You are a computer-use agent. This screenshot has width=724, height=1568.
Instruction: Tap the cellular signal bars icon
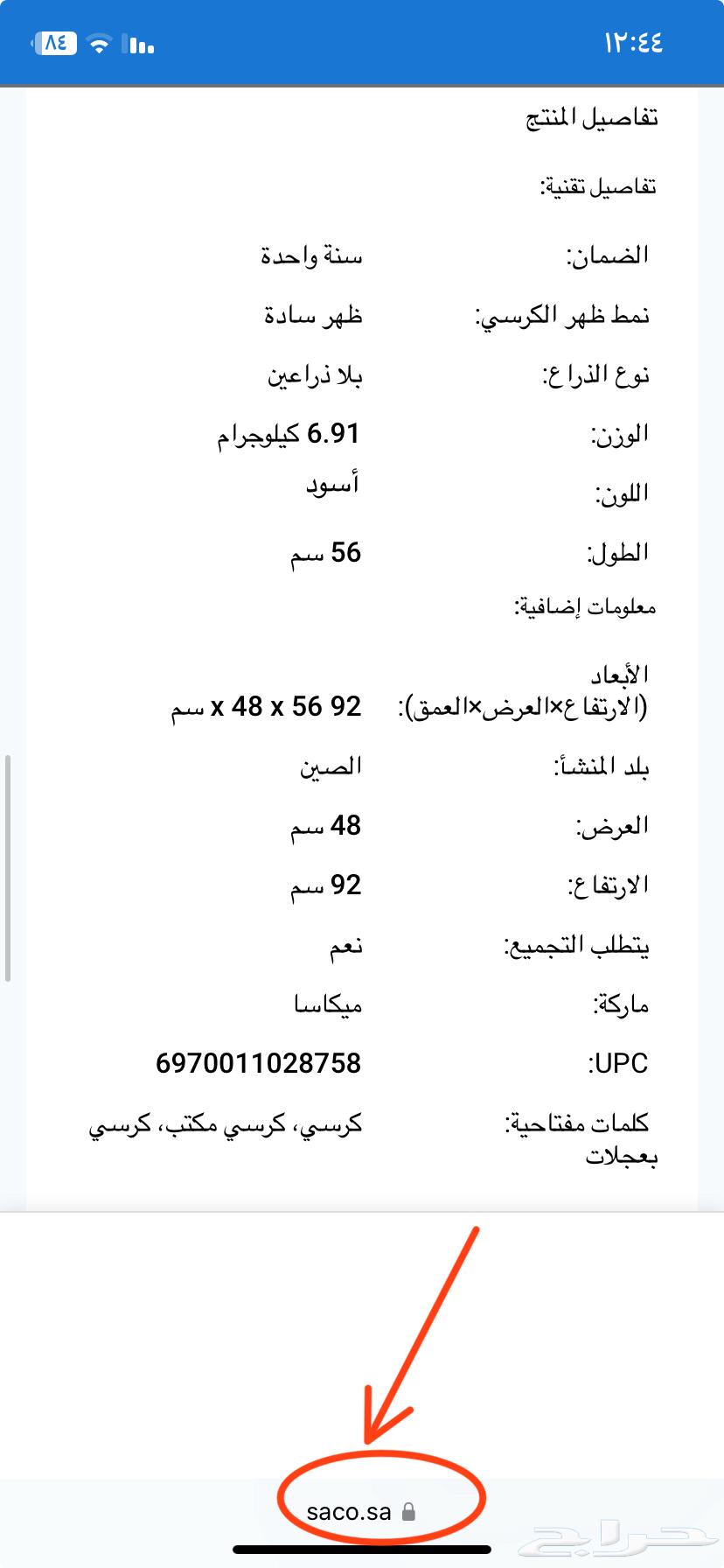click(x=138, y=42)
